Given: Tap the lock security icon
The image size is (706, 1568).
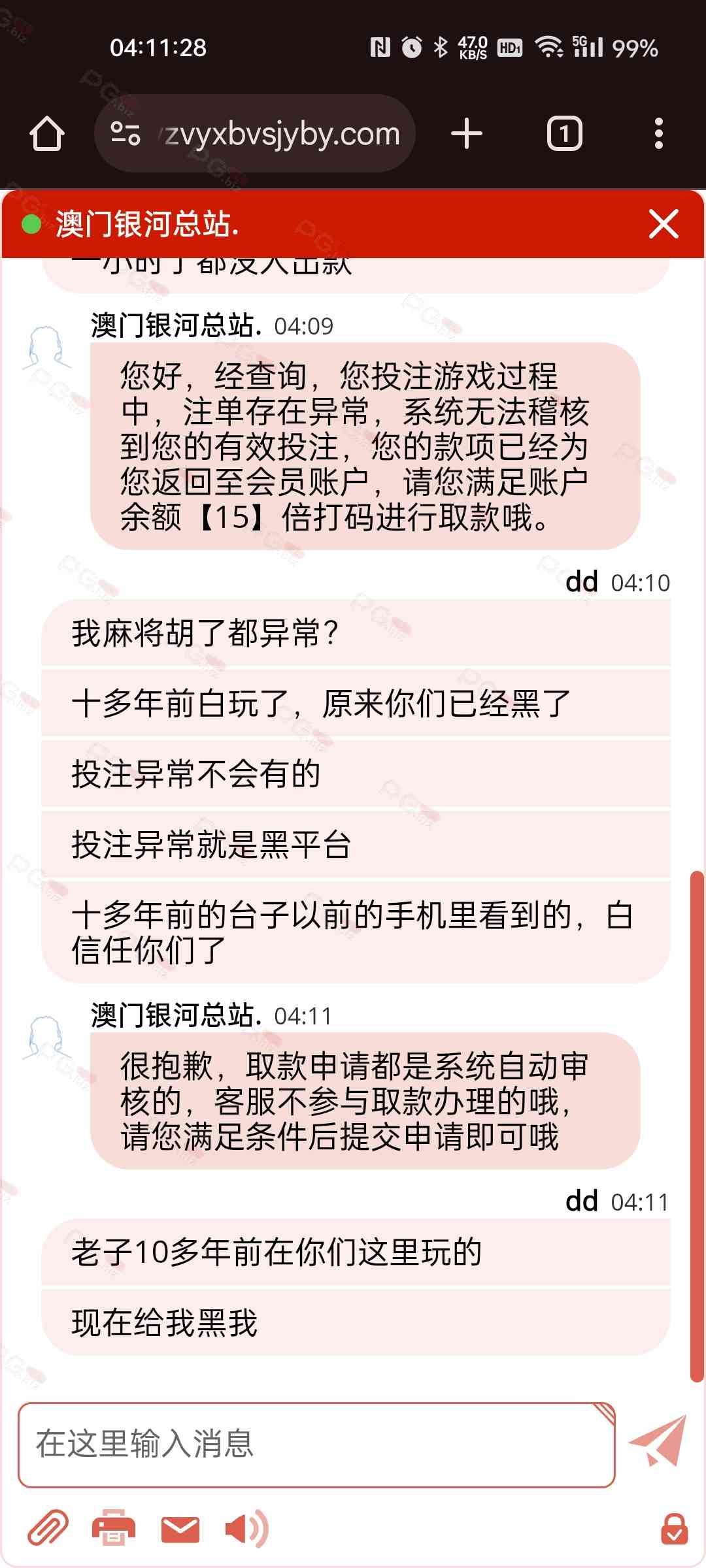Looking at the screenshot, I should click(x=674, y=1529).
